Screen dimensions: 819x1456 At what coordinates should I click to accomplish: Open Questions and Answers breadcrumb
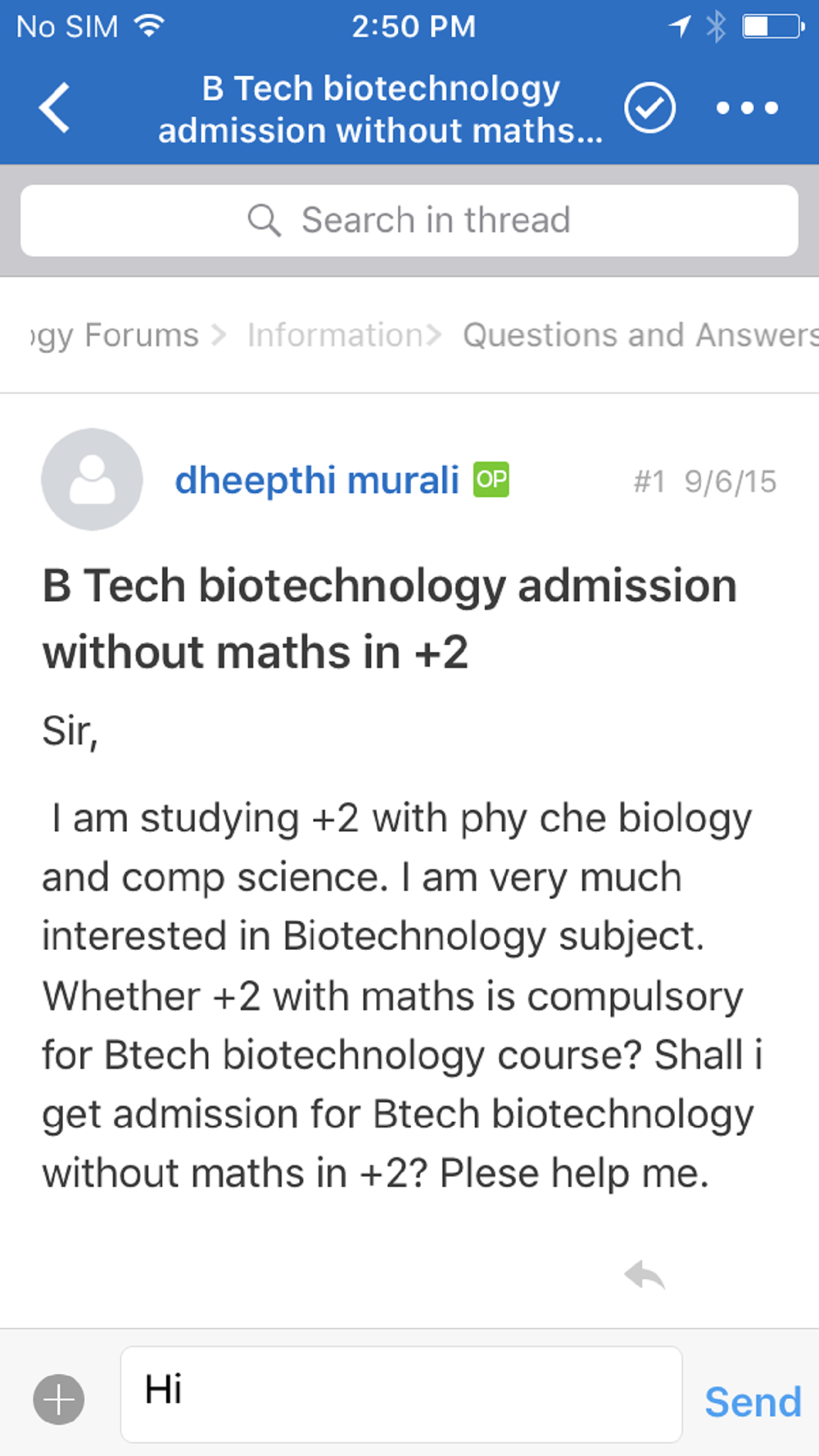point(640,335)
